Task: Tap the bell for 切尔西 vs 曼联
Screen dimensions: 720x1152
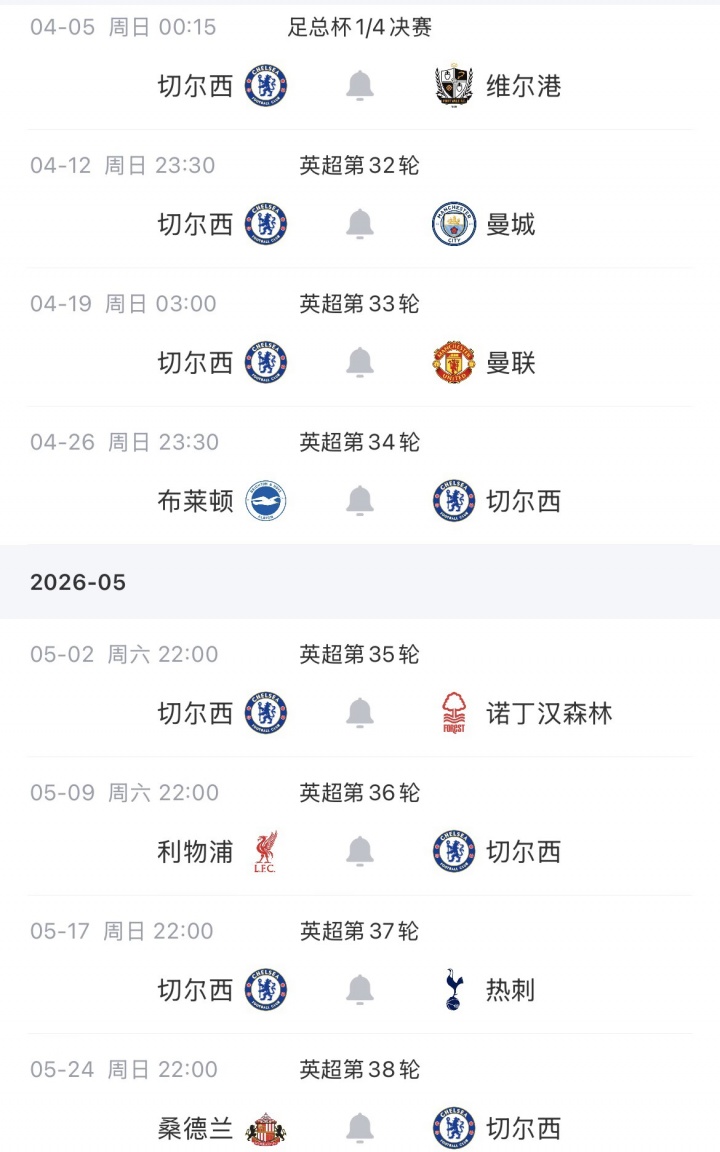Action: 360,363
